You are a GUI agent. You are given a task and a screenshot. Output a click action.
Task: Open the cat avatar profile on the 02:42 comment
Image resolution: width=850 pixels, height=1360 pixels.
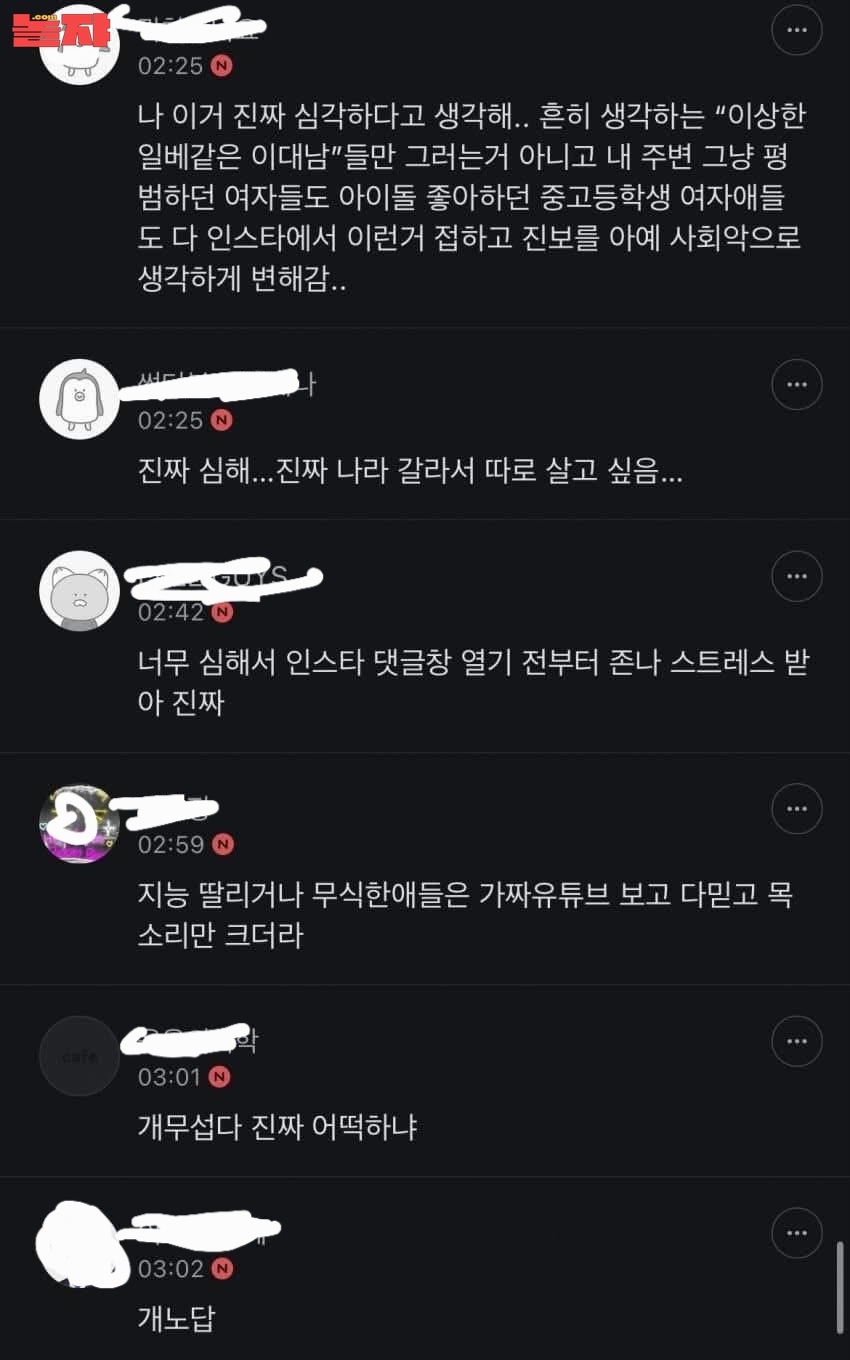79,591
